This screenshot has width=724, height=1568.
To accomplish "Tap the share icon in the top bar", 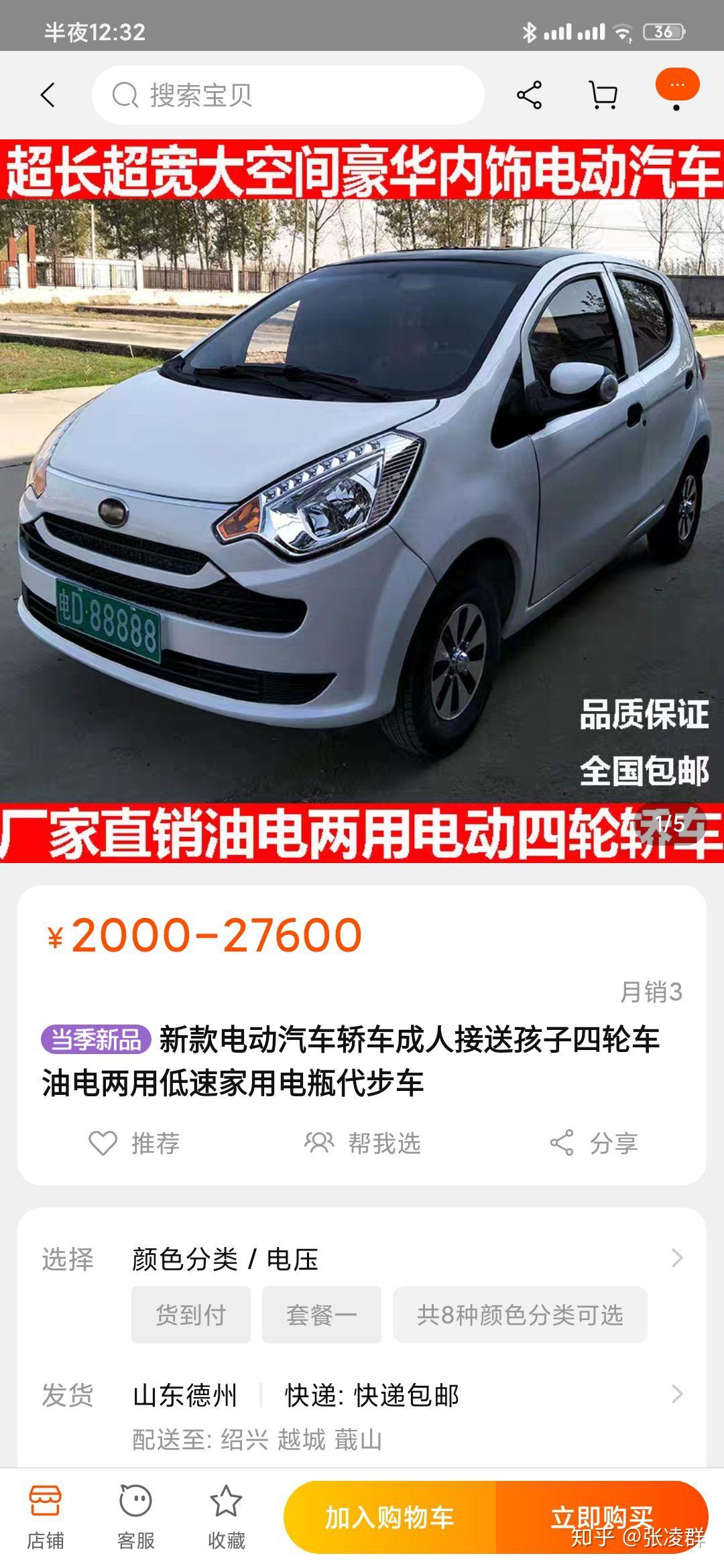I will [530, 95].
